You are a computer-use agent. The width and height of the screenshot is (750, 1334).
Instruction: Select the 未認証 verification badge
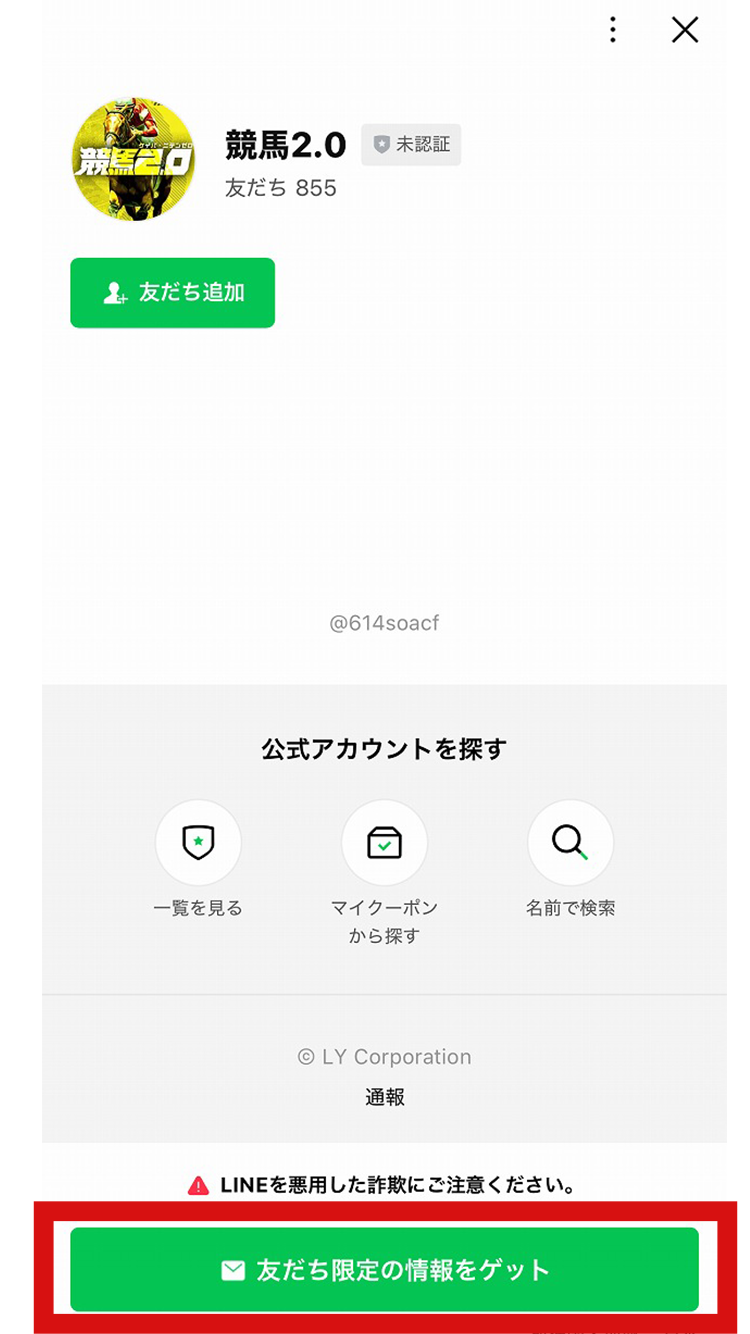coord(411,145)
